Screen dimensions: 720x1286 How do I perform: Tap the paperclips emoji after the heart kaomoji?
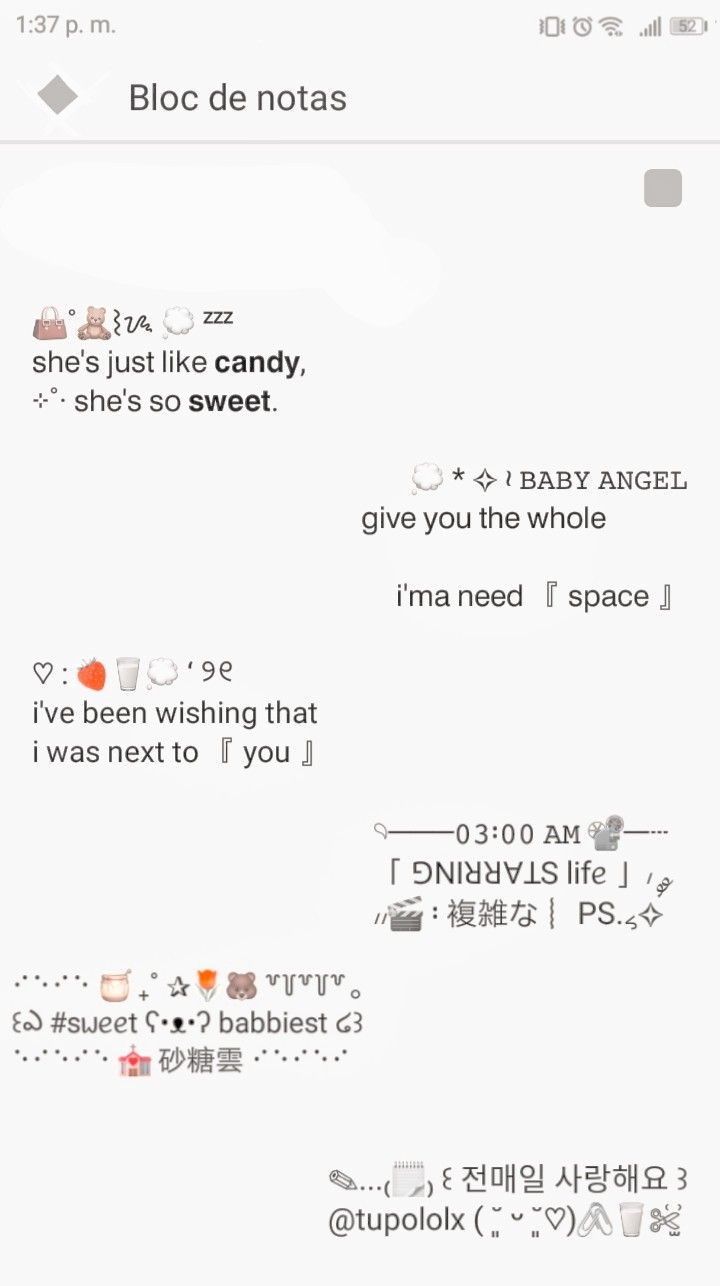point(597,1216)
